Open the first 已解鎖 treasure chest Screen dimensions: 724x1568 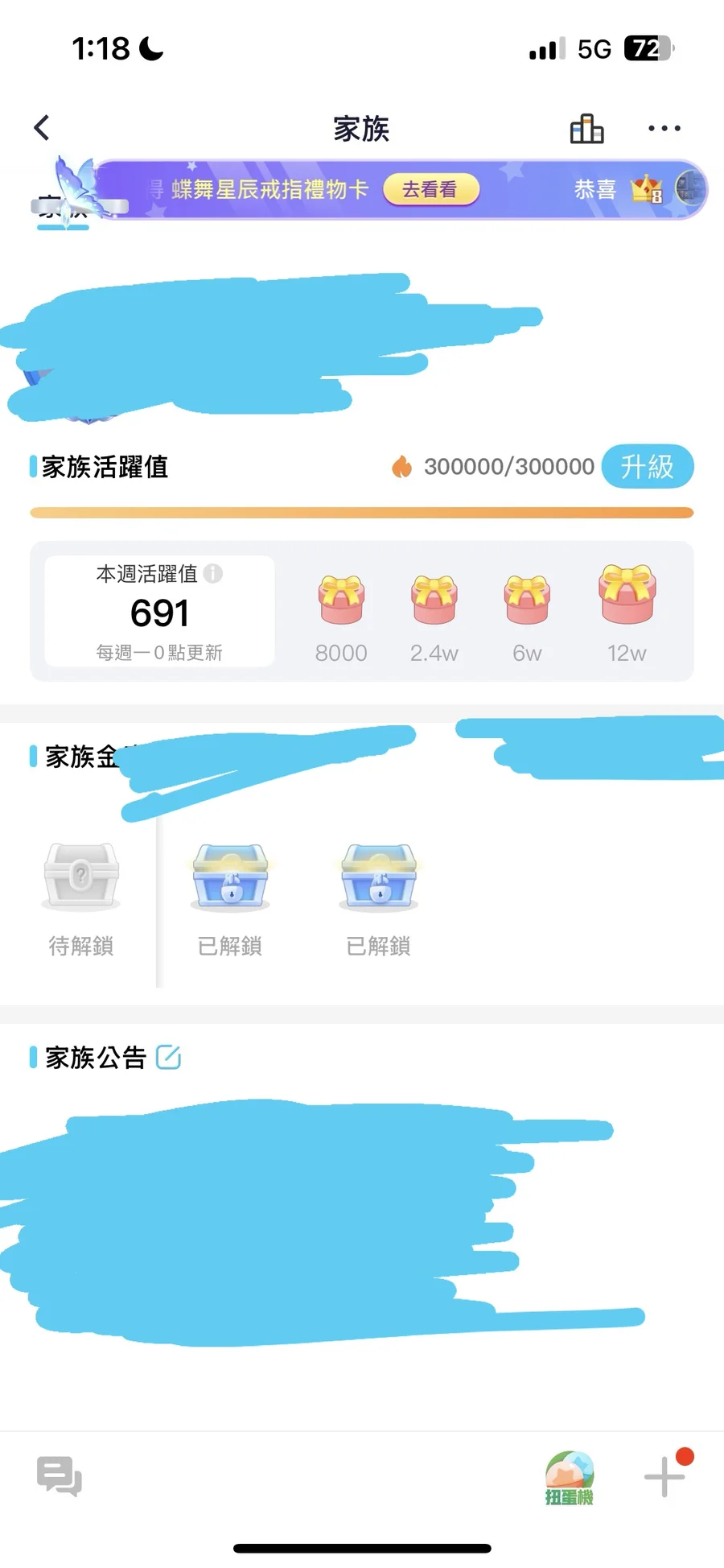click(x=230, y=877)
